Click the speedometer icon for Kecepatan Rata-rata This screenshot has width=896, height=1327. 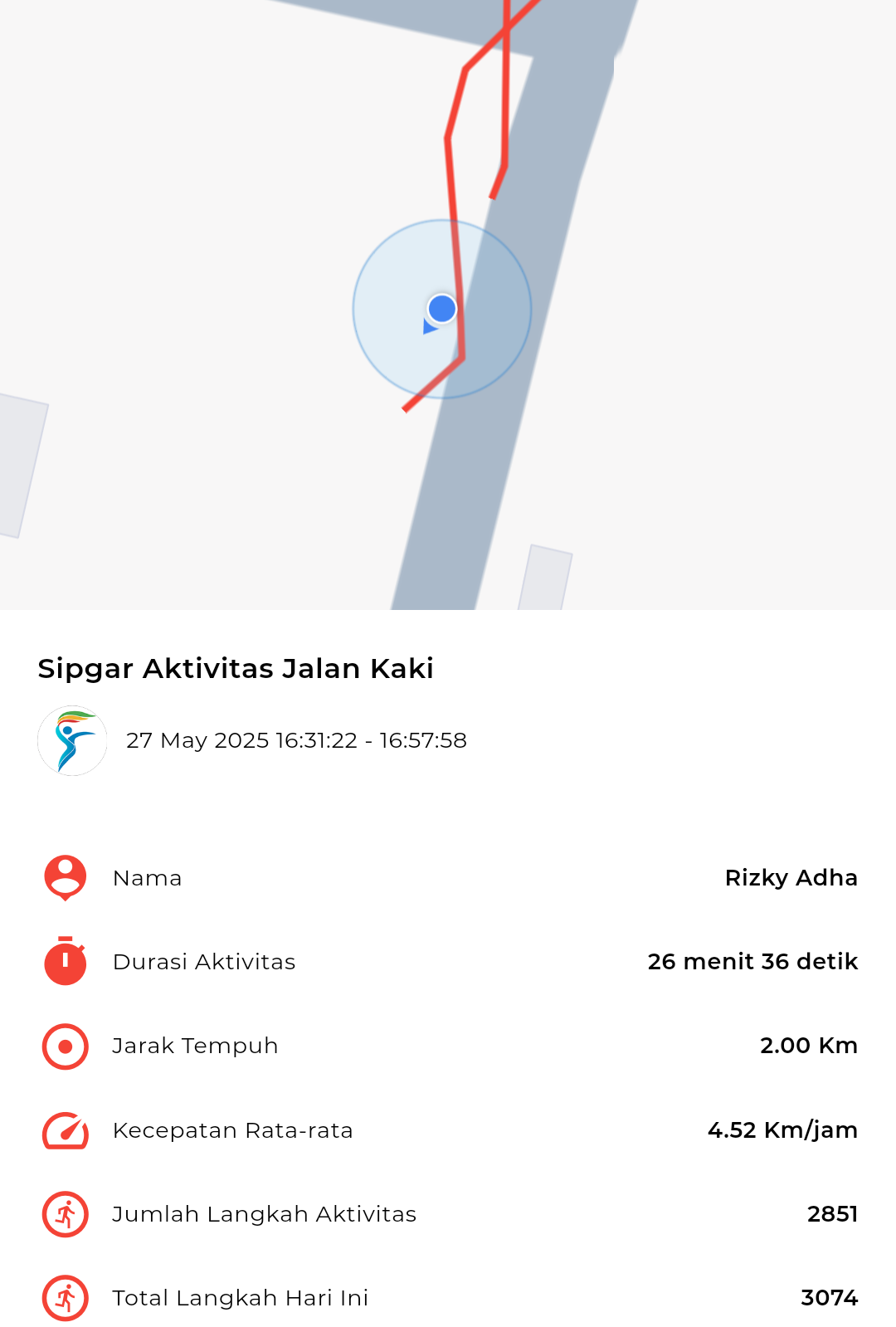click(64, 1130)
